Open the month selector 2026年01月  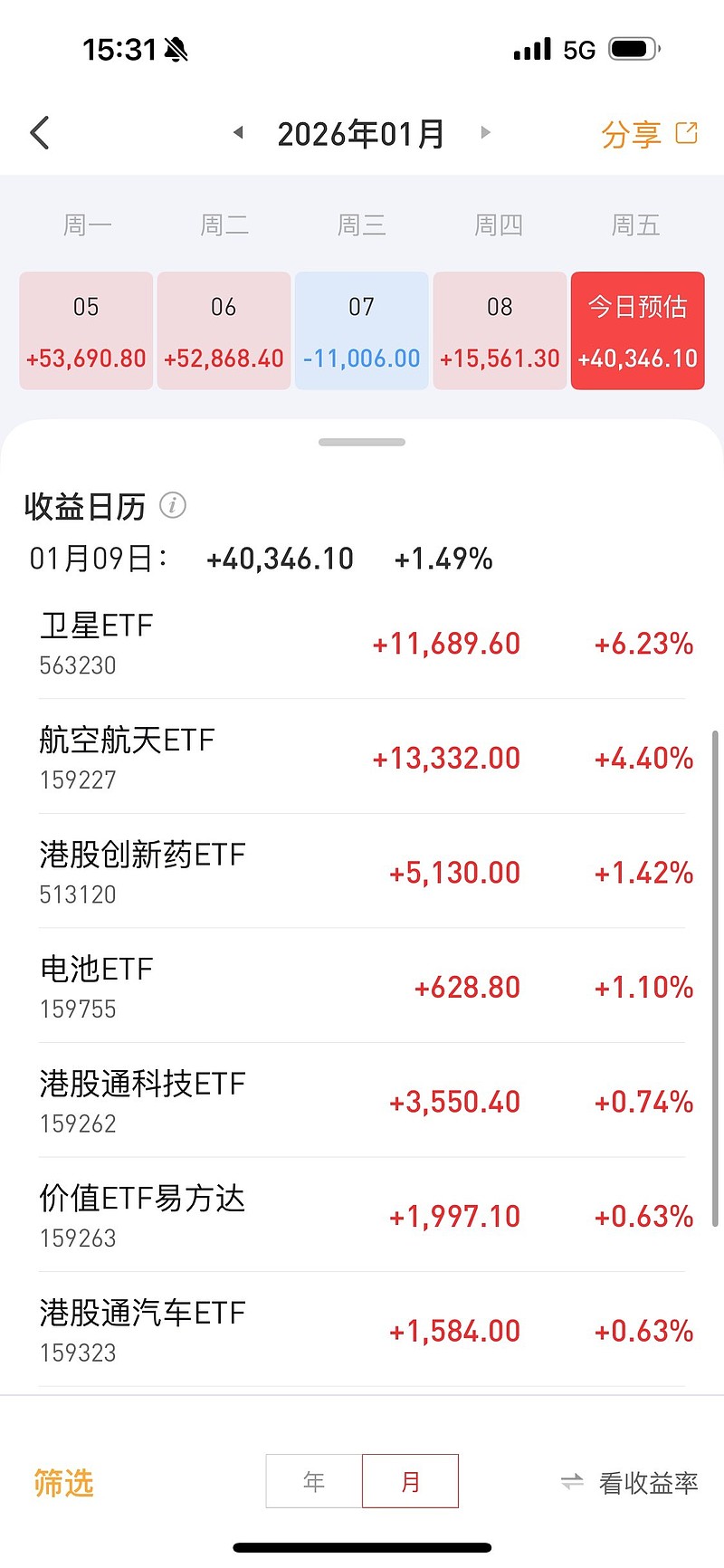361,132
